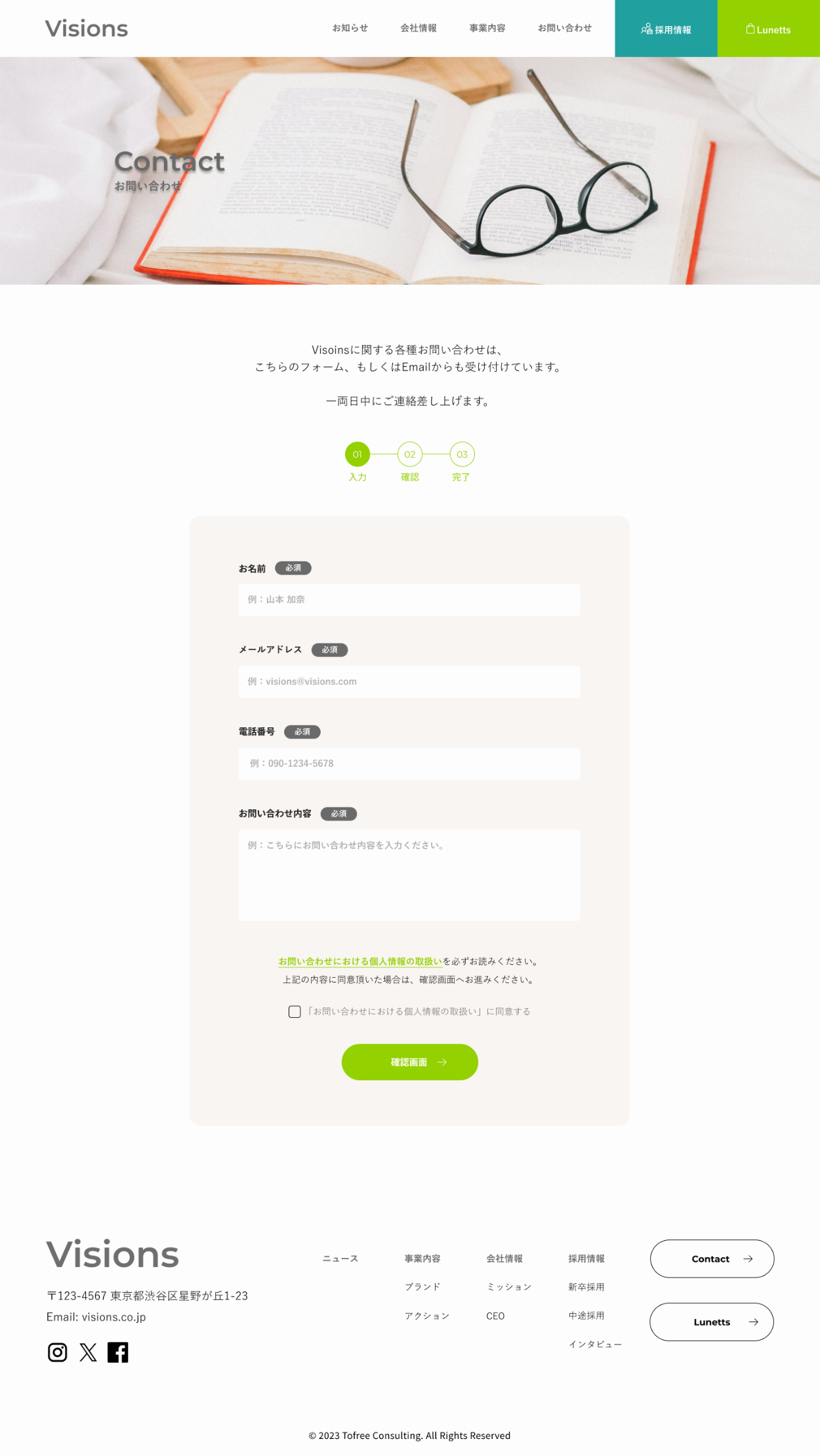
Task: Go to 新卒採用 in footer
Action: tap(586, 1287)
